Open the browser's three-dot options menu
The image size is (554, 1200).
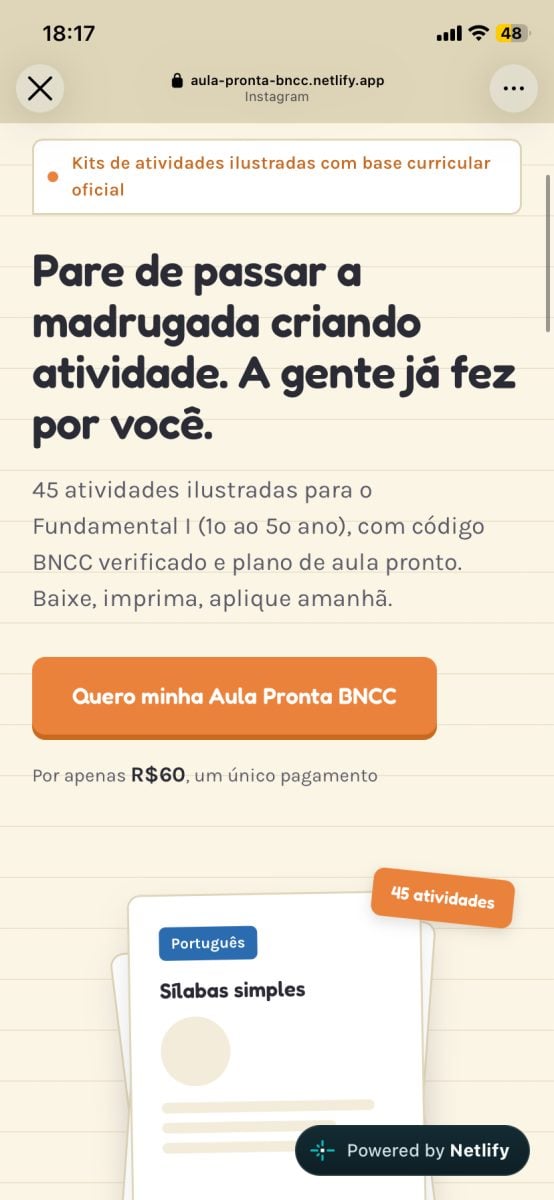coord(513,89)
